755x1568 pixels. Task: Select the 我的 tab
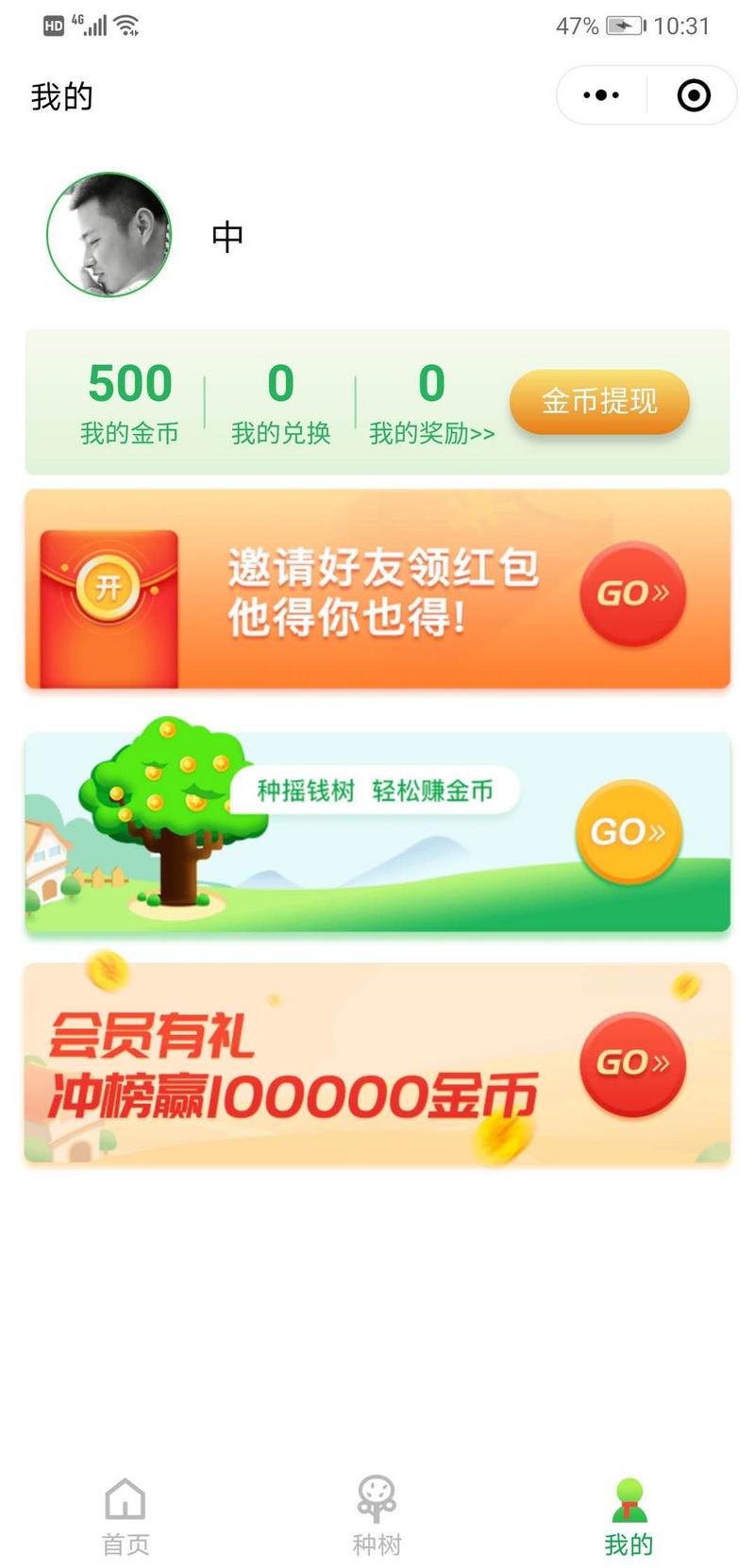(x=629, y=1515)
